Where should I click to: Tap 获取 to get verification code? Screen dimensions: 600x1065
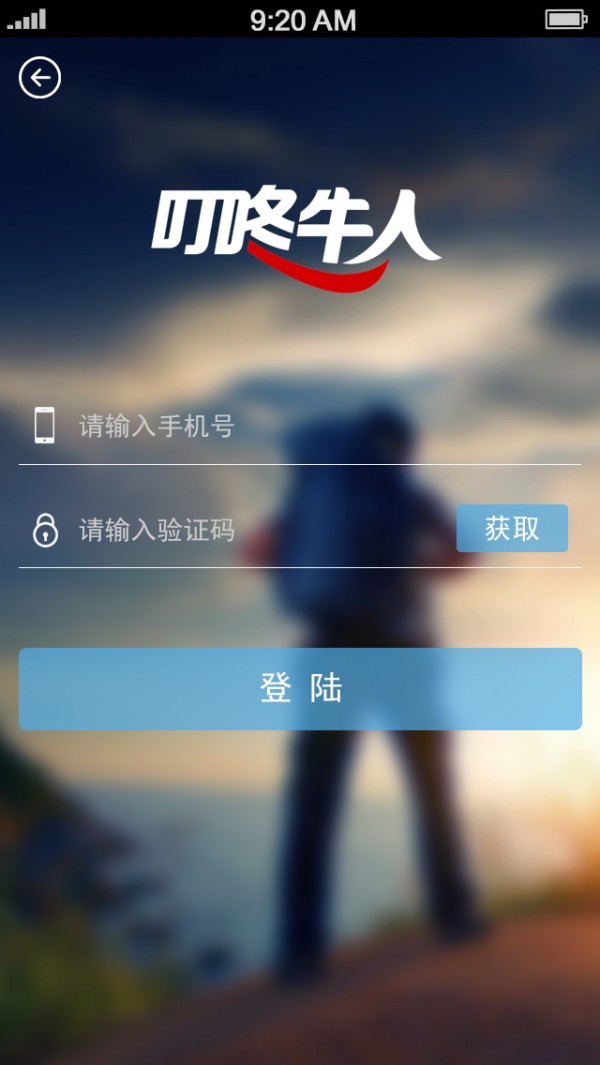coord(512,529)
